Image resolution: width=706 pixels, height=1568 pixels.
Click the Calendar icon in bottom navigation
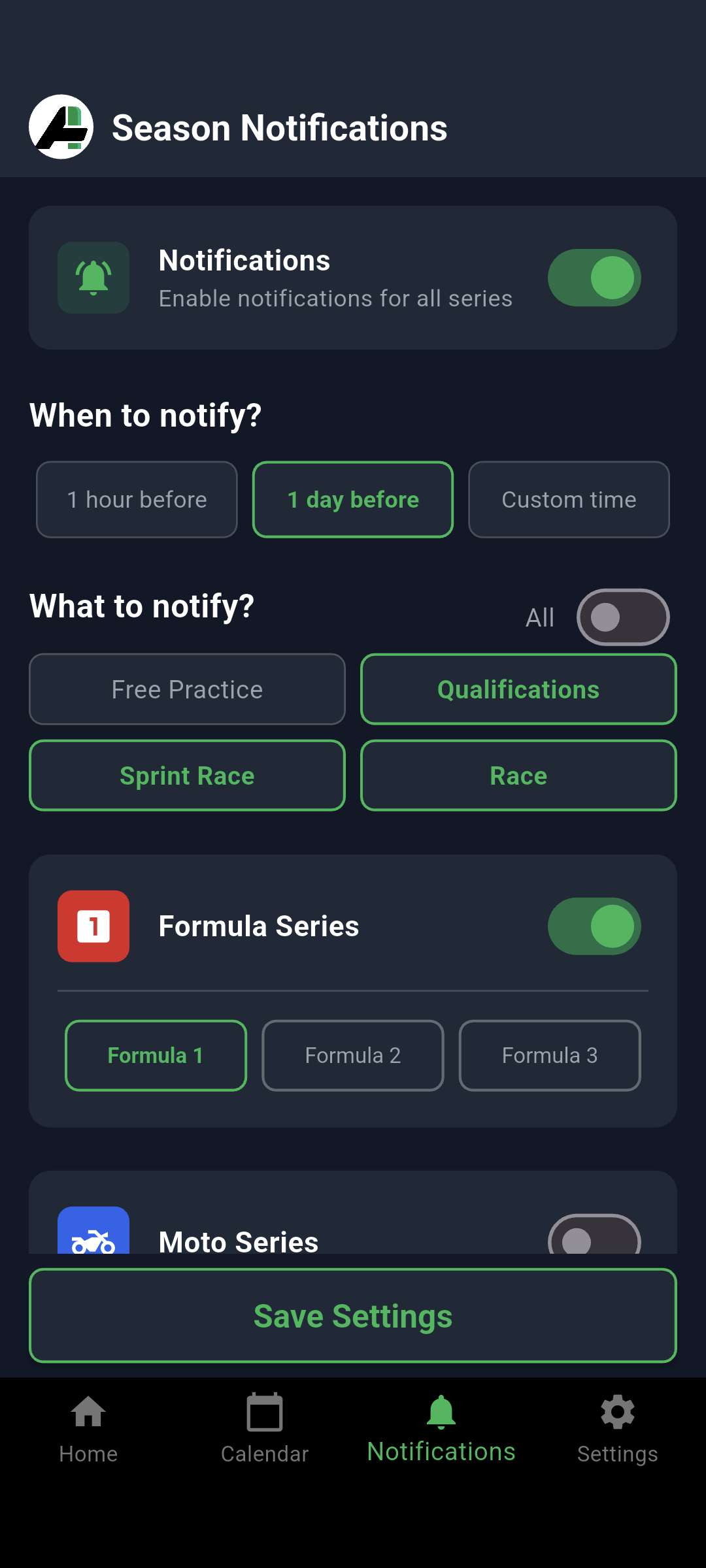pos(264,1413)
